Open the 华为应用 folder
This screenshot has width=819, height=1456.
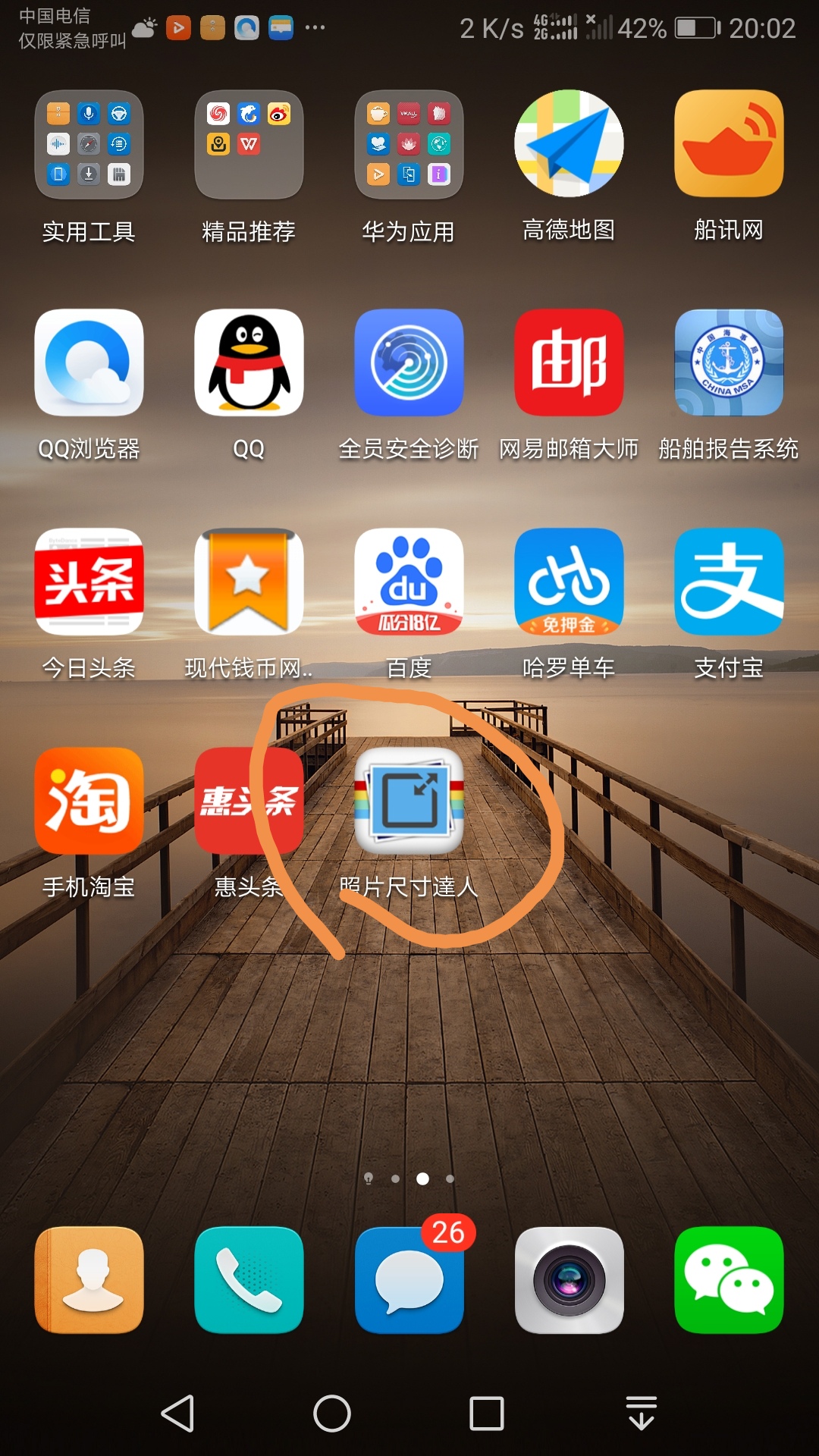click(409, 145)
